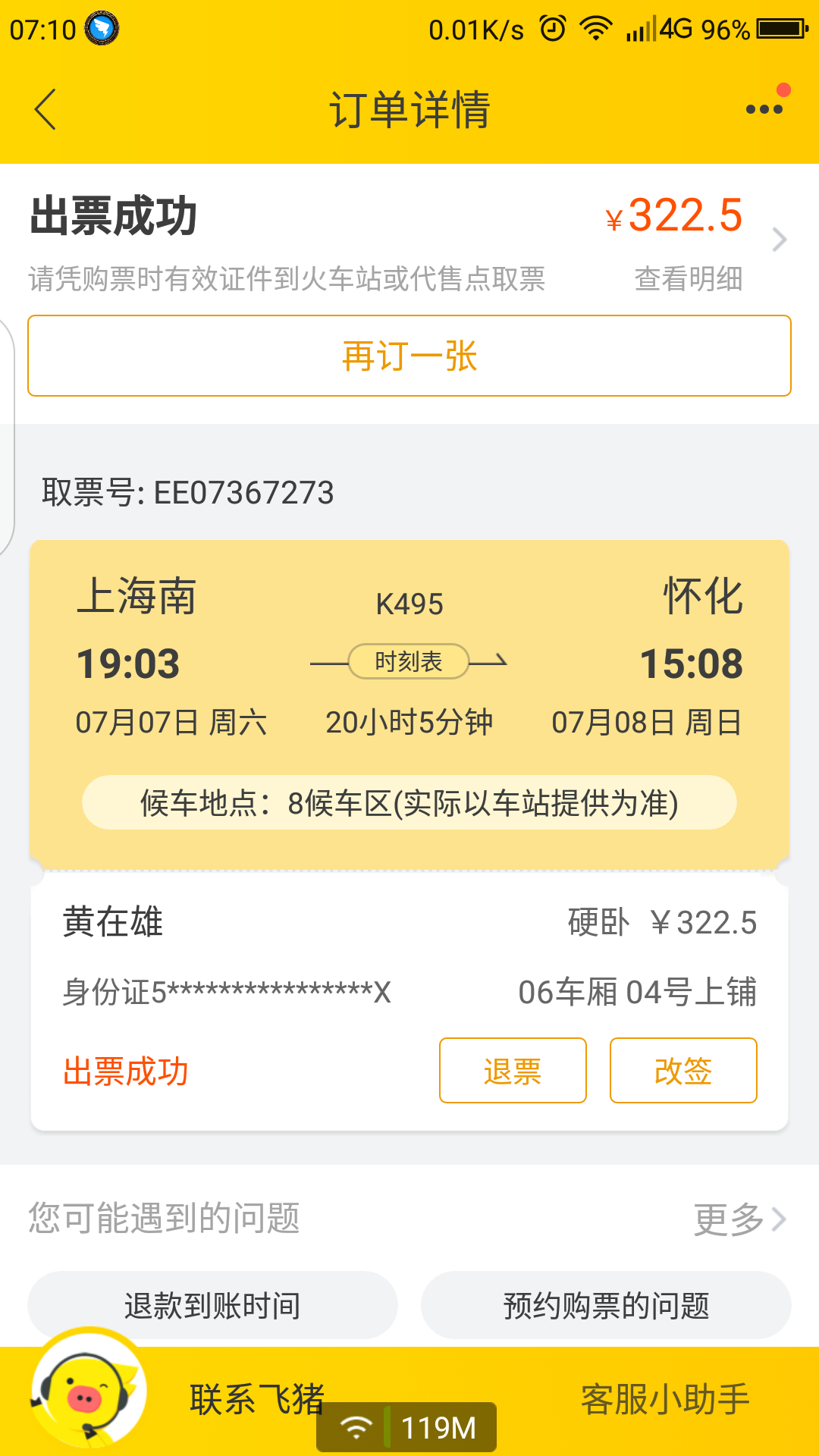Contact Fliggy 联系飞猪
Image resolution: width=819 pixels, height=1456 pixels.
tap(256, 1399)
